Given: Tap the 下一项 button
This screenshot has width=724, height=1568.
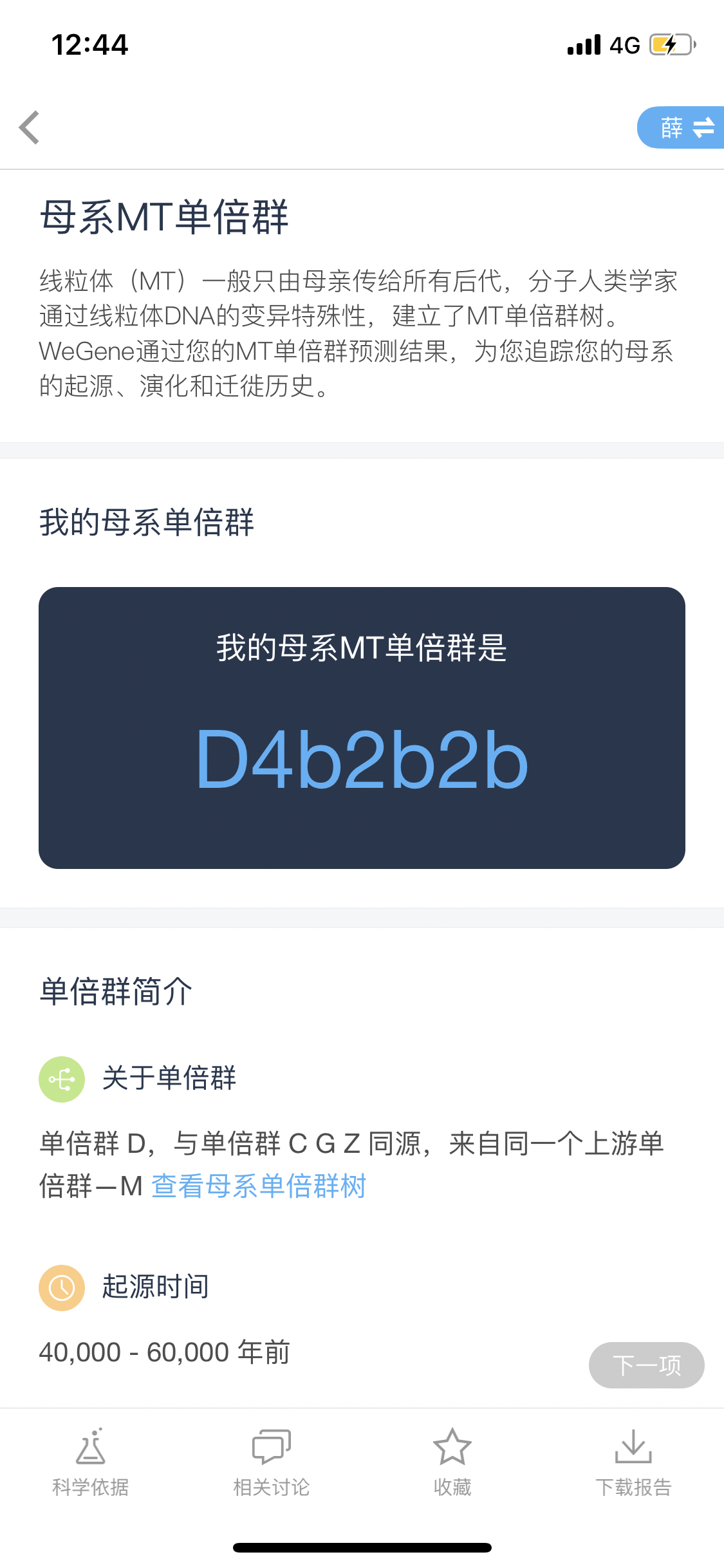Looking at the screenshot, I should [646, 1365].
